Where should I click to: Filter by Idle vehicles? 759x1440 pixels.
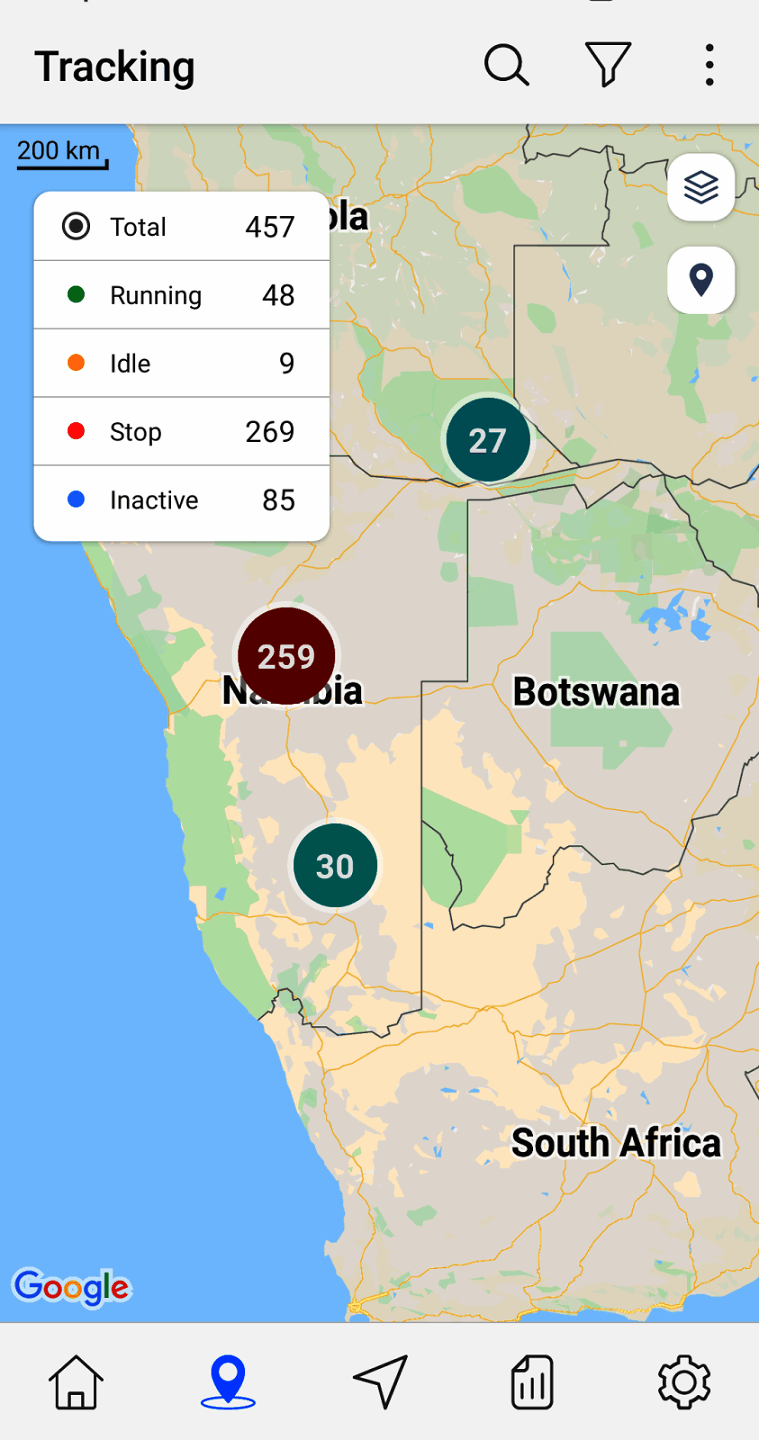click(x=182, y=363)
